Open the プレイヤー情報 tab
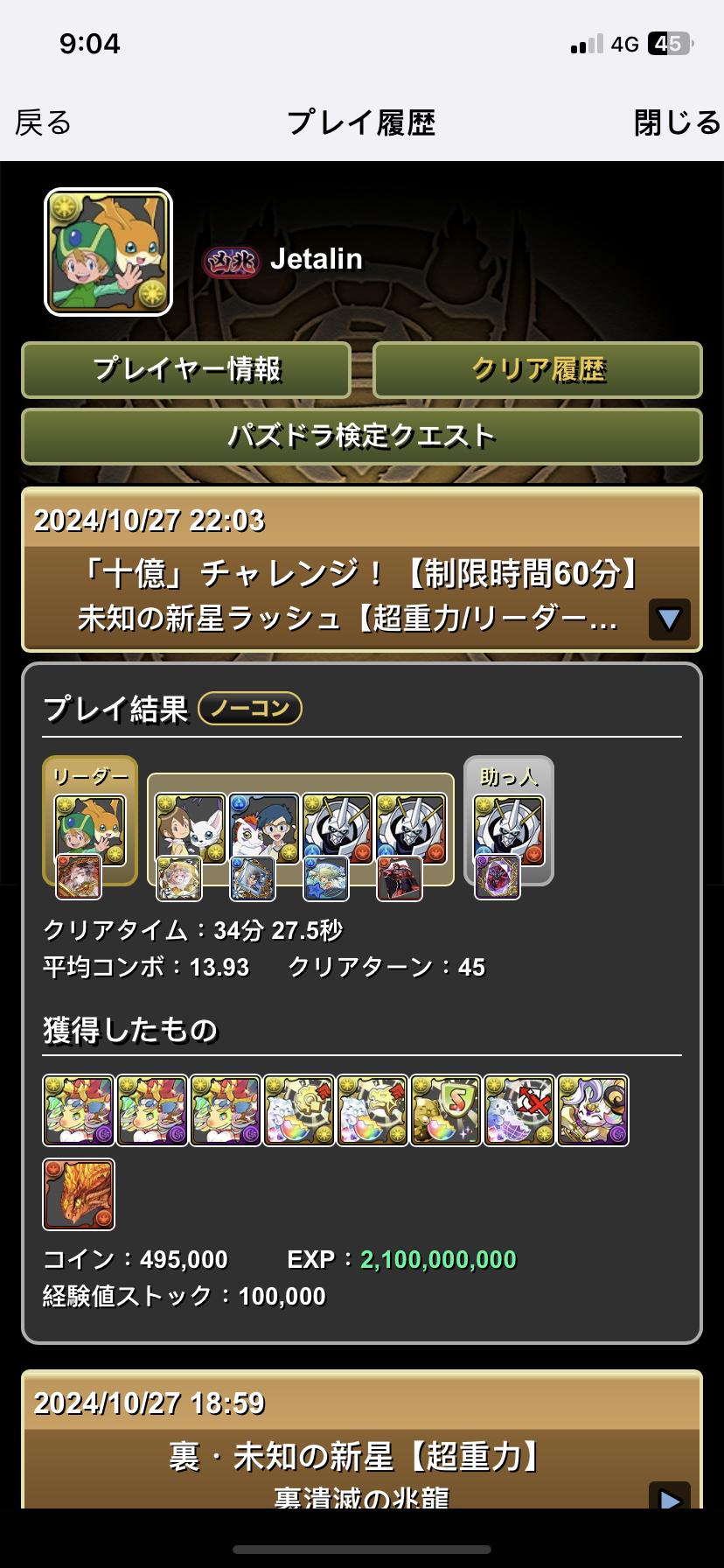The width and height of the screenshot is (724, 1568). pyautogui.click(x=186, y=370)
